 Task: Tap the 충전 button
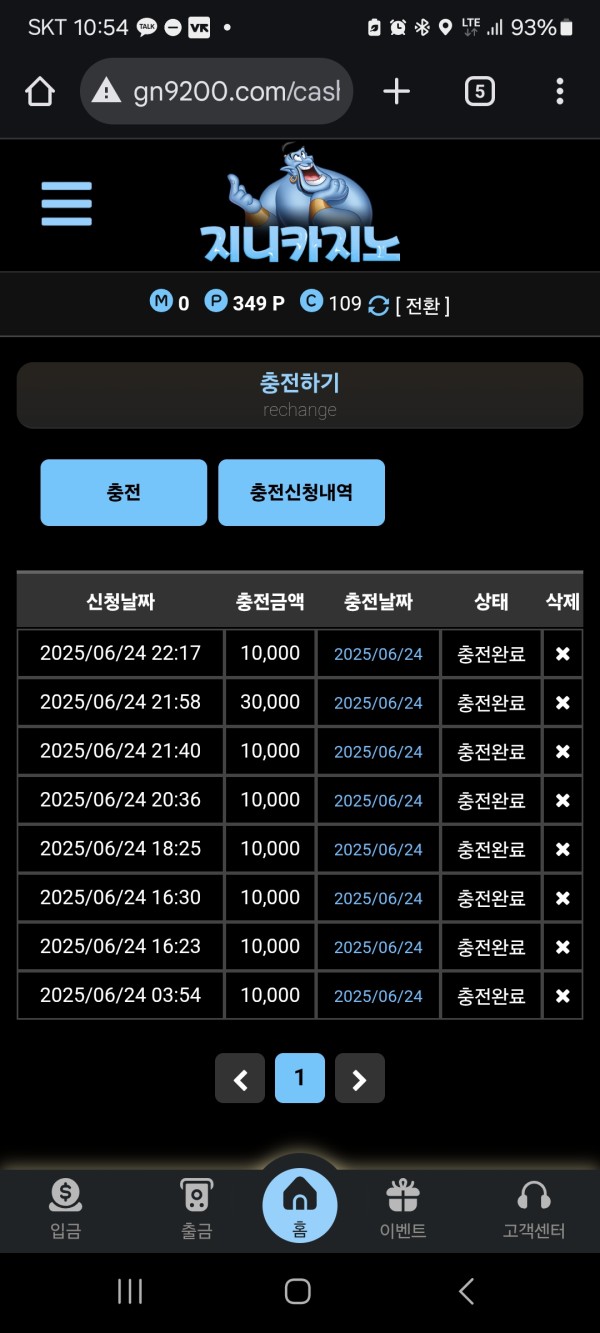click(124, 493)
